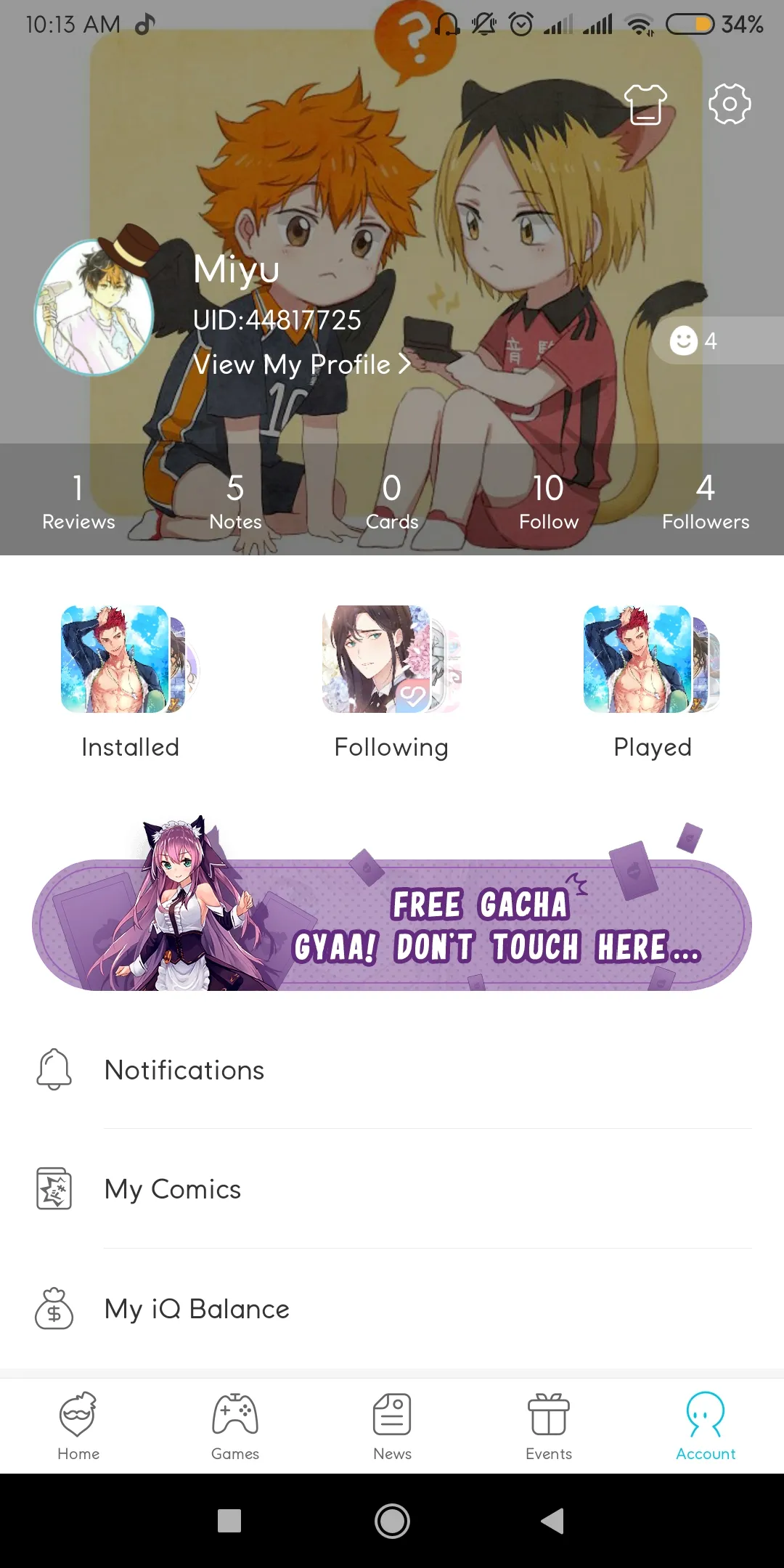Open the smiley badge showing 4
The image size is (784, 1568).
coord(694,340)
